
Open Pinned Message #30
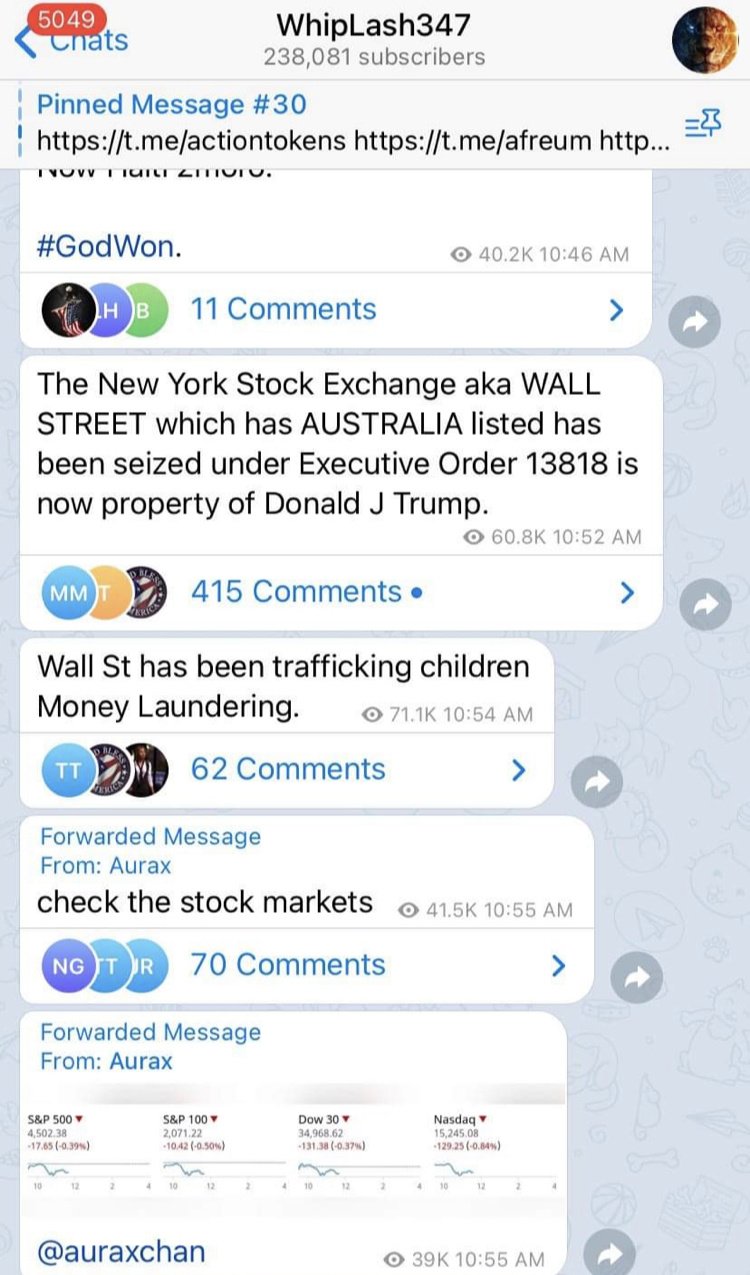350,124
